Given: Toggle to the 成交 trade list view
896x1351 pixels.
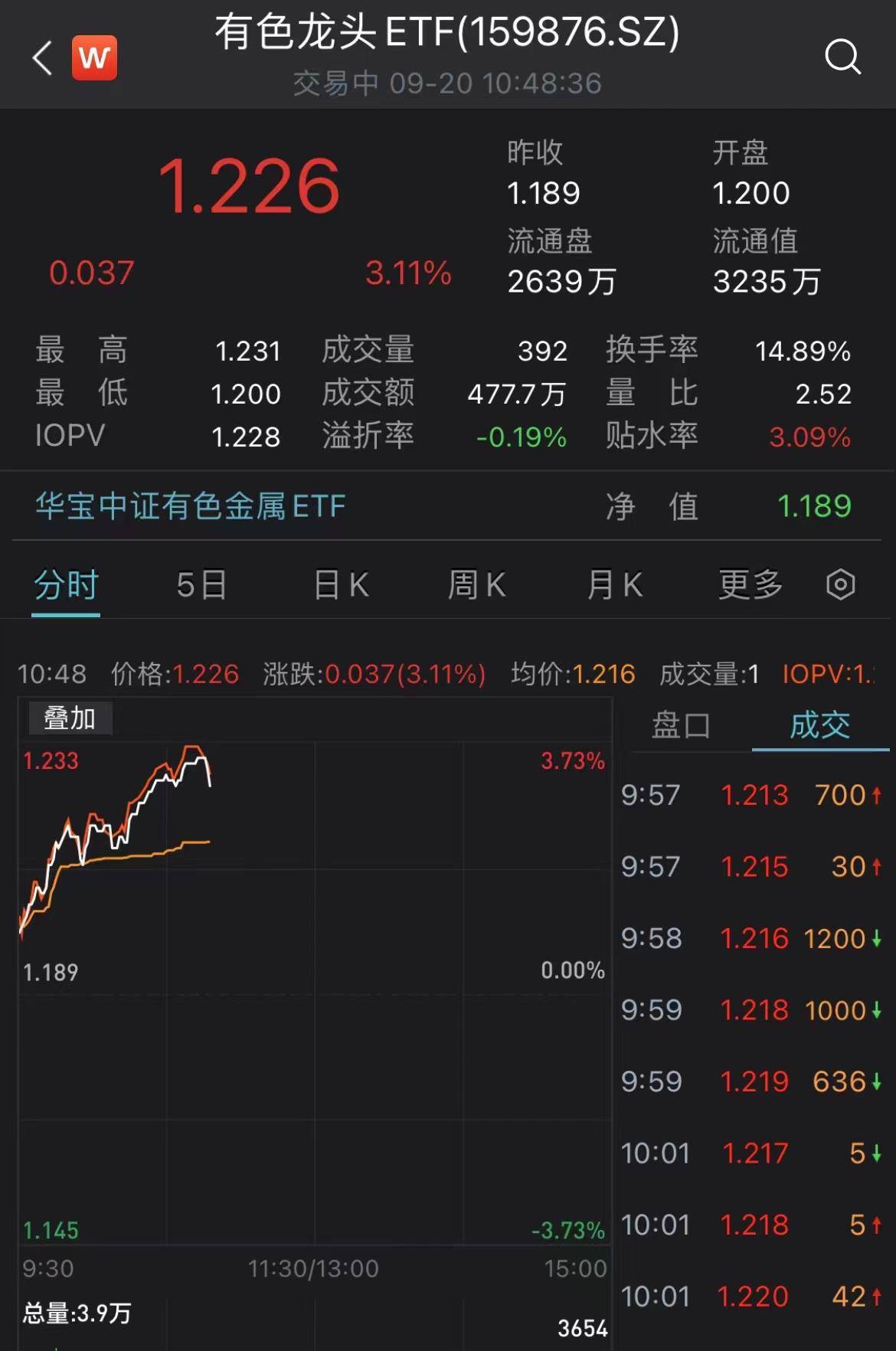Looking at the screenshot, I should click(x=822, y=723).
